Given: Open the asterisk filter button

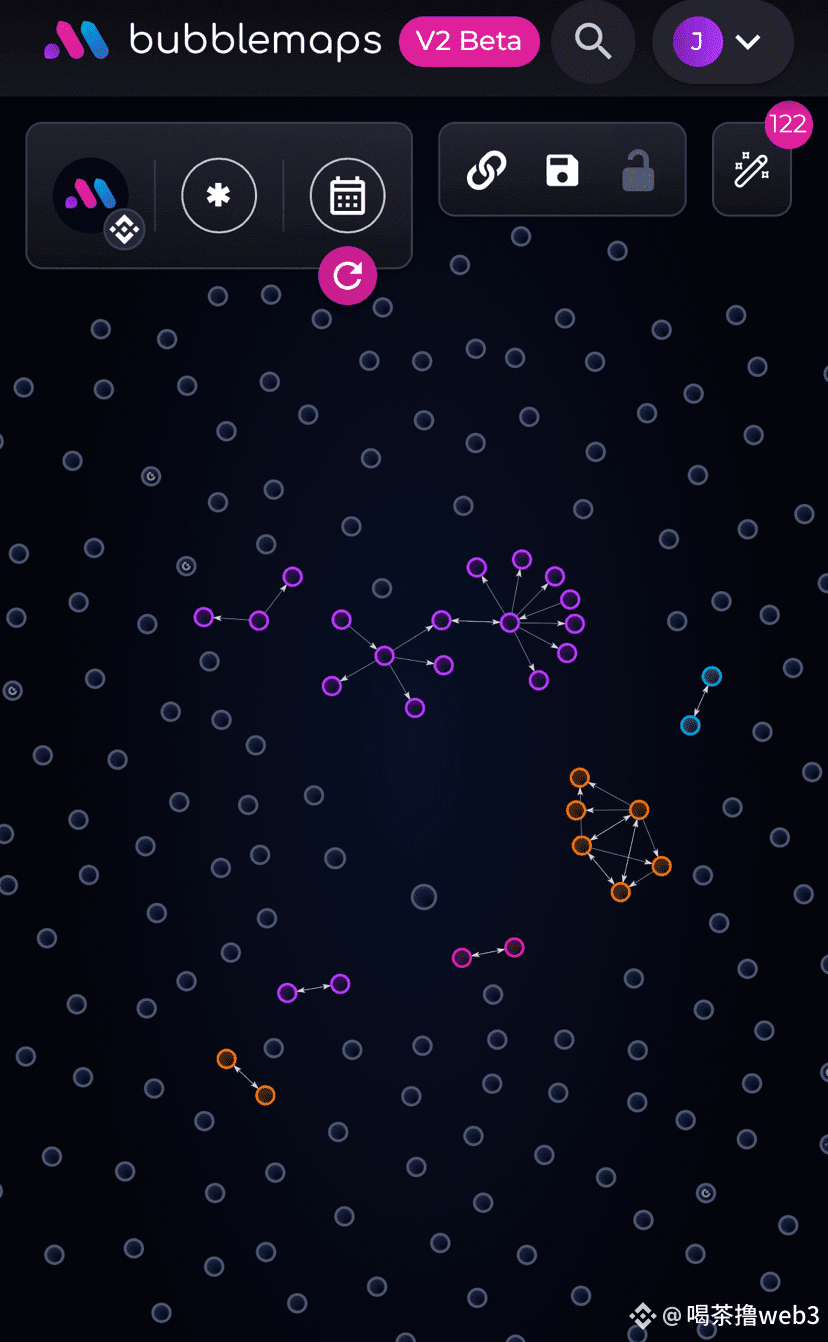Looking at the screenshot, I should pos(219,196).
